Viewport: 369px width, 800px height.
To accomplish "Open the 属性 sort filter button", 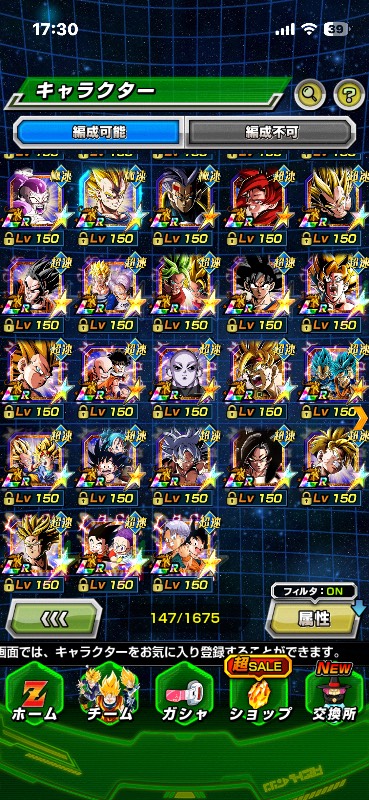I will click(313, 618).
